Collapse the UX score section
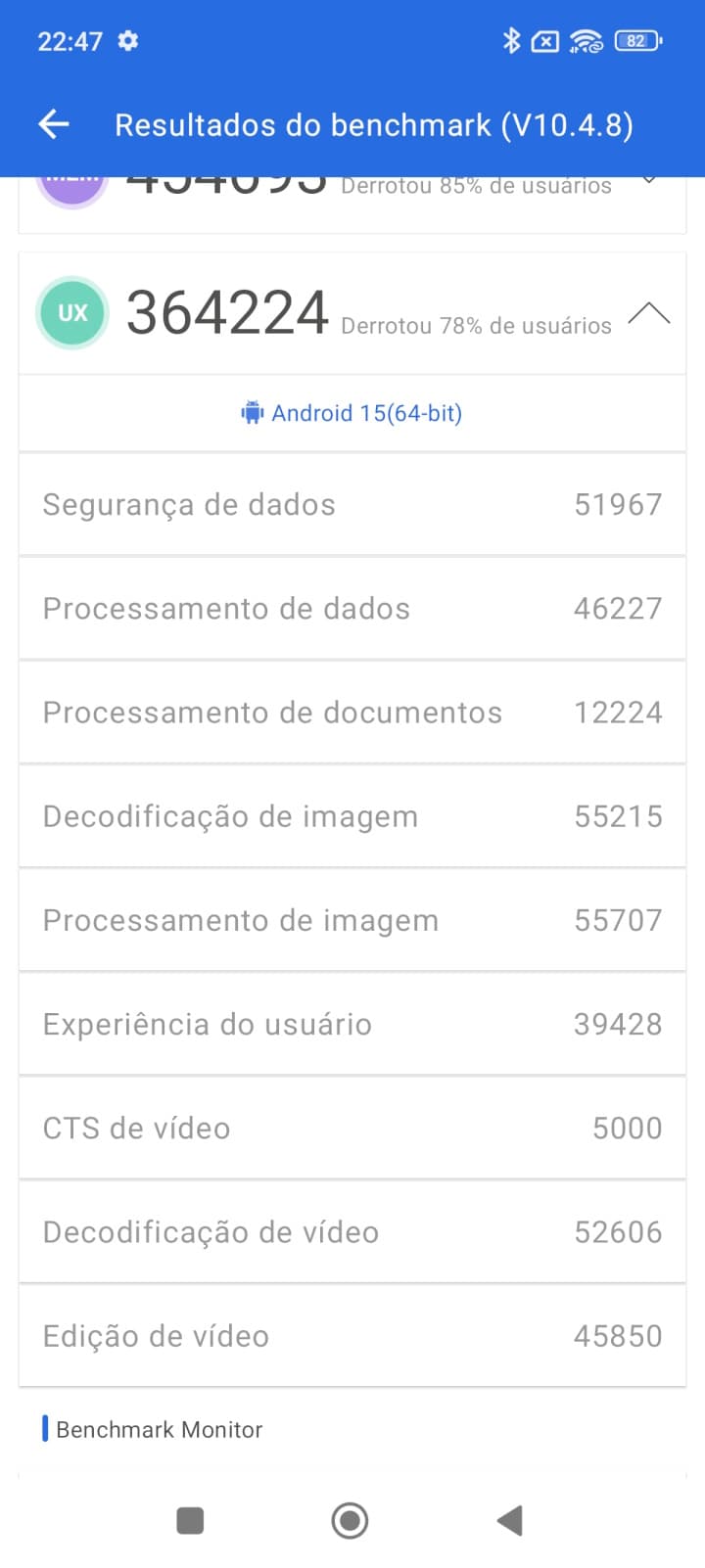 point(648,314)
